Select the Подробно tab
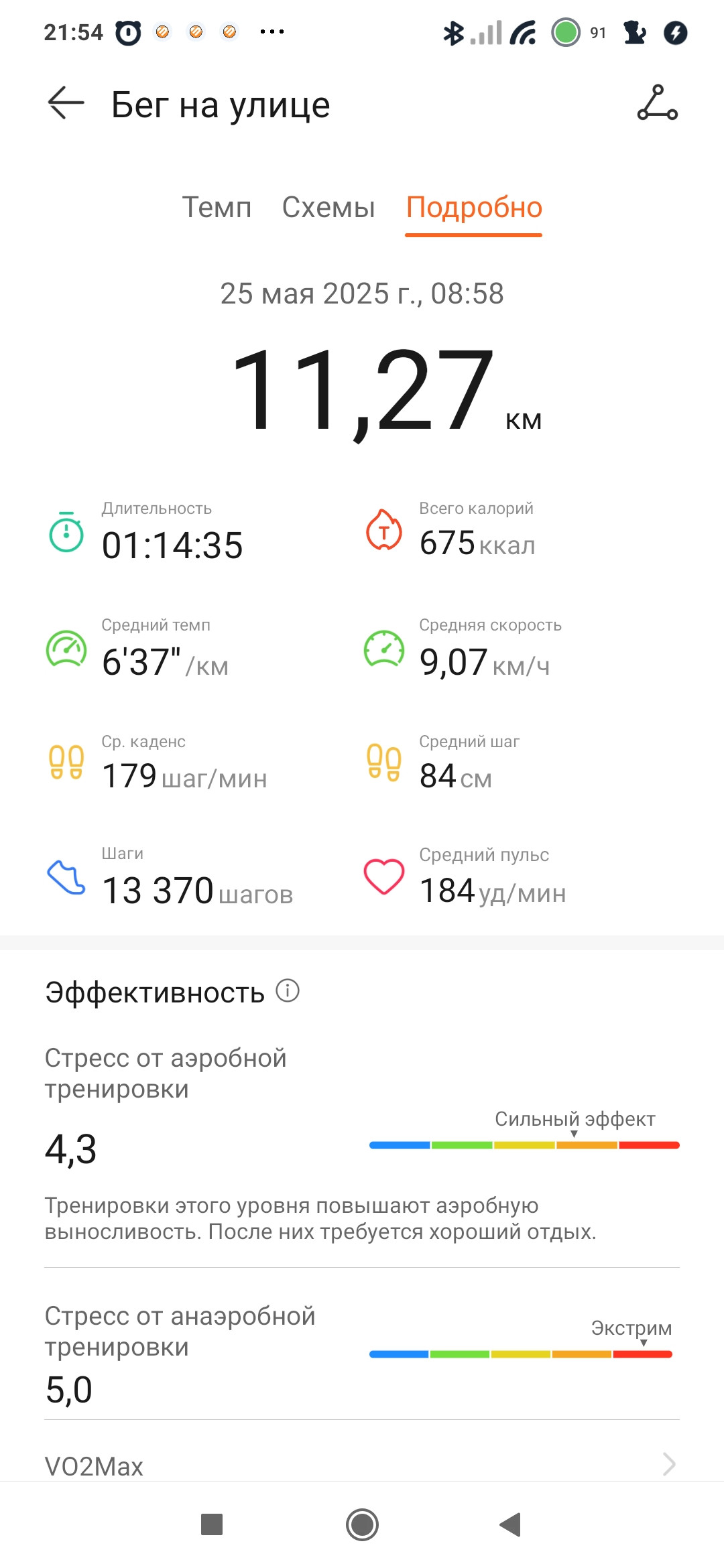This screenshot has height=1568, width=724. (474, 208)
